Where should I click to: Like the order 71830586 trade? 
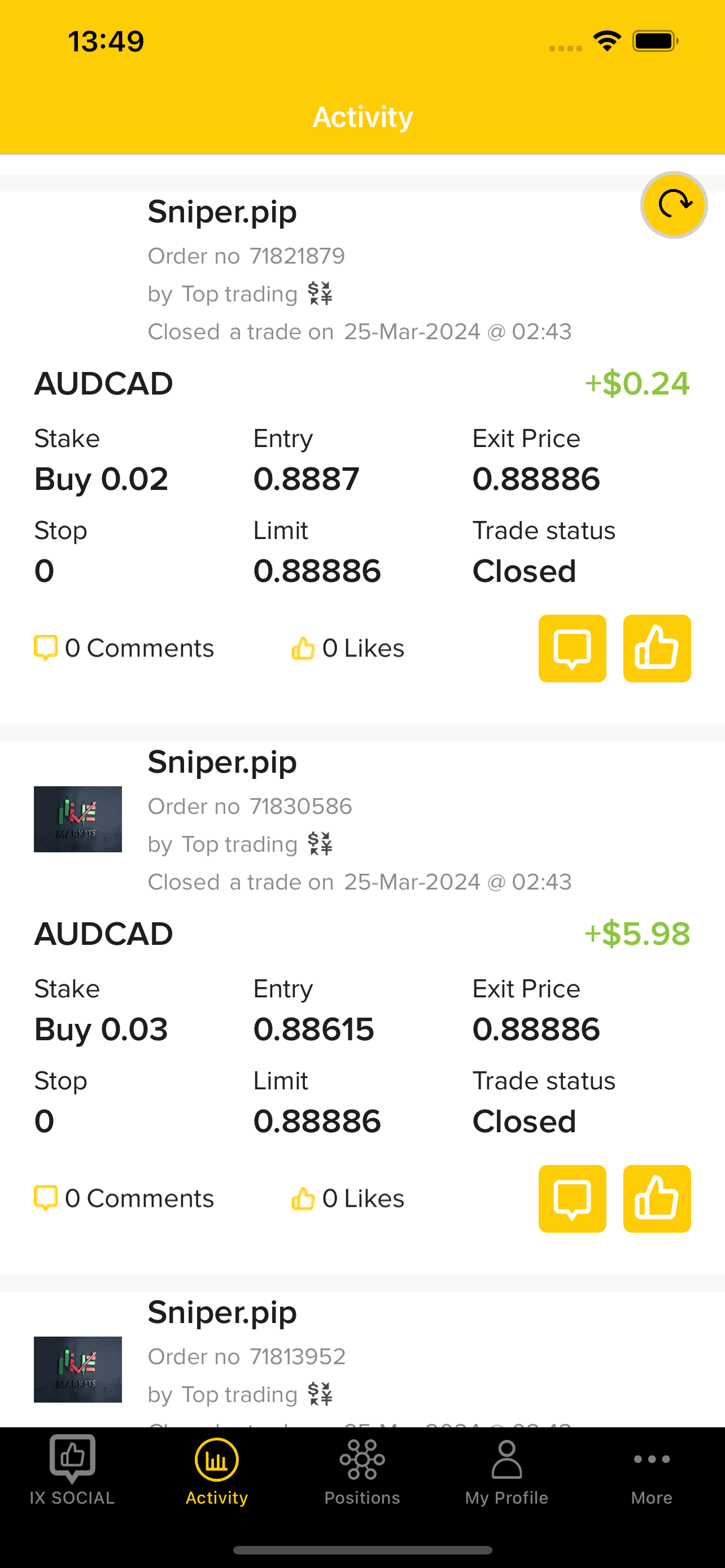(x=657, y=1198)
